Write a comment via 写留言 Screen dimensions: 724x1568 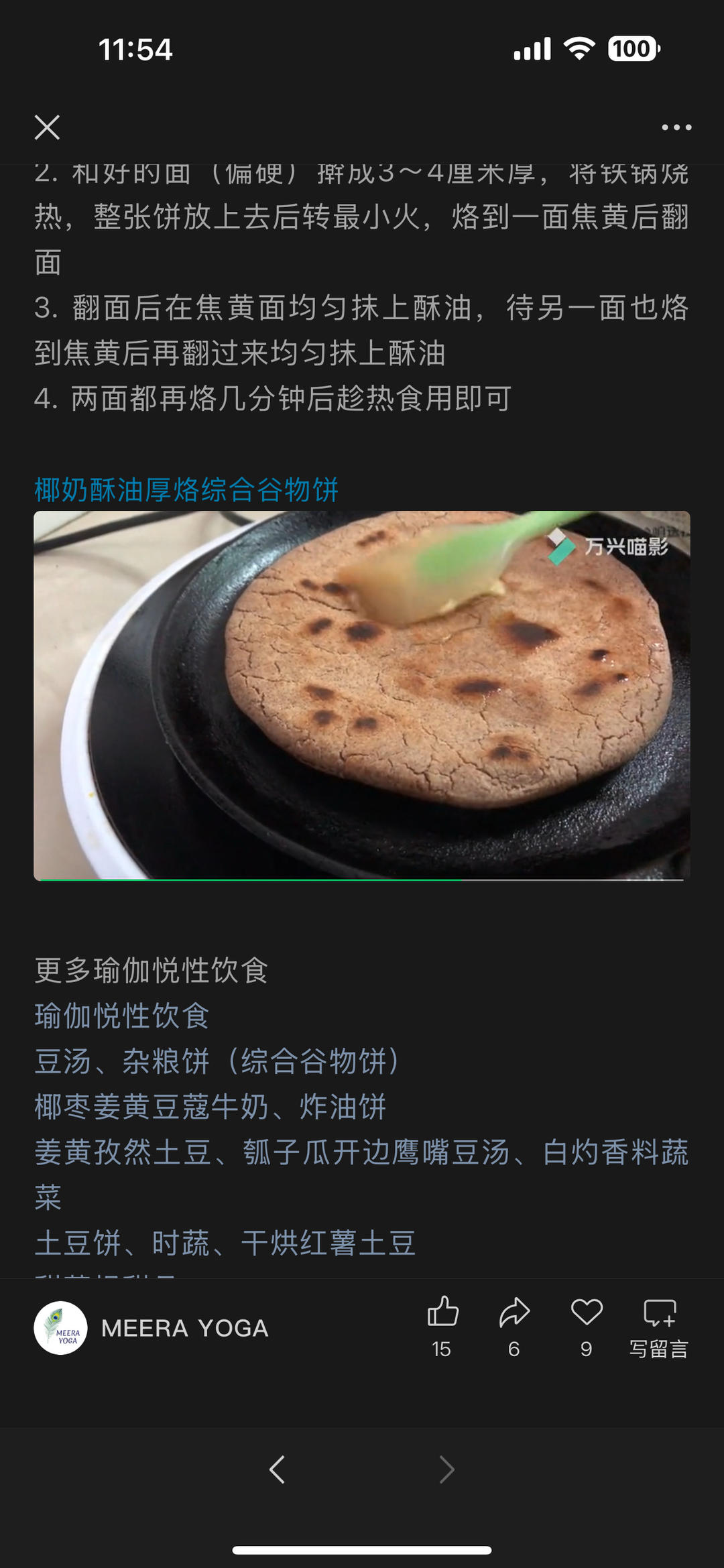(x=659, y=1326)
